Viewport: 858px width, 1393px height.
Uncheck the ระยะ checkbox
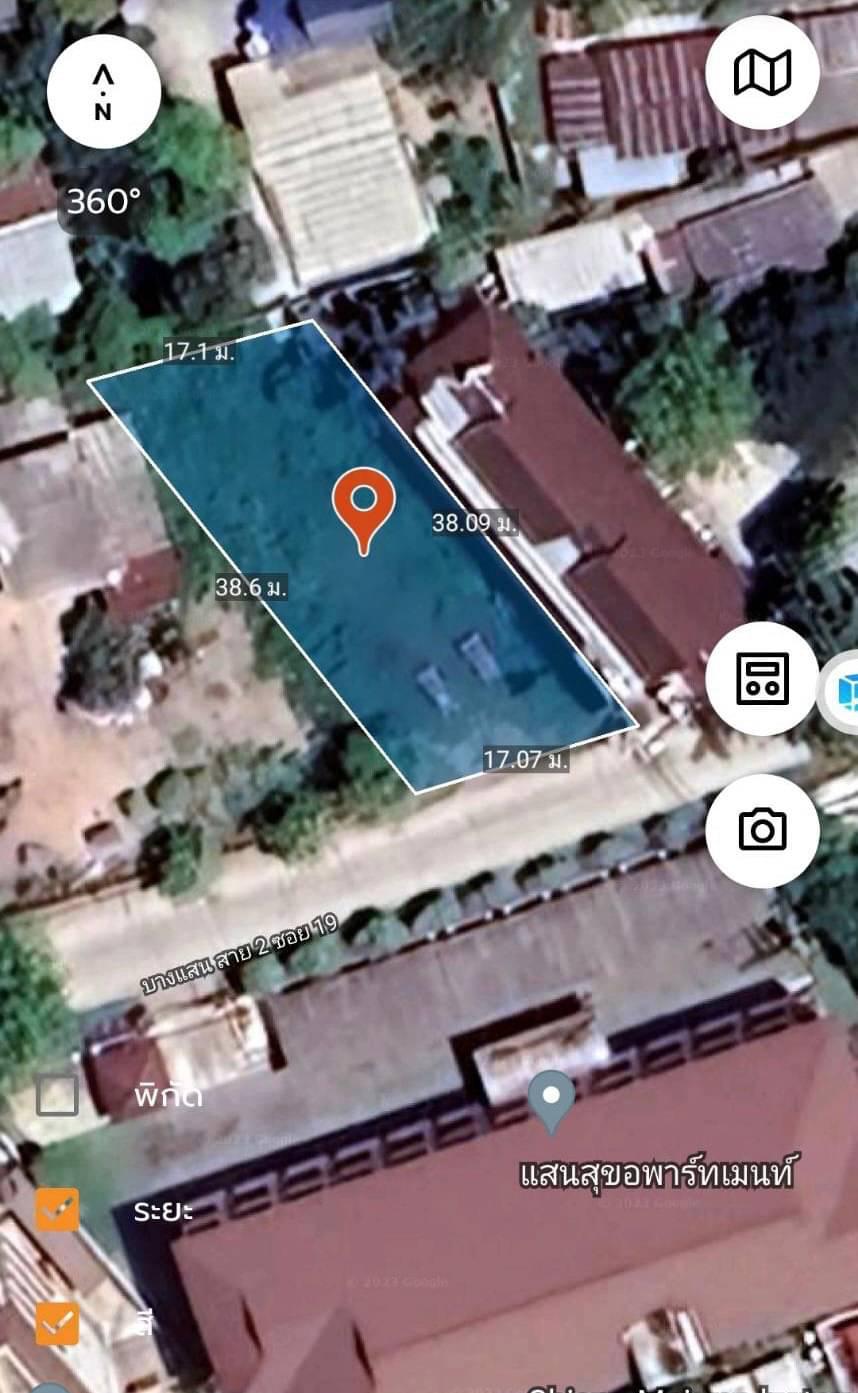click(x=57, y=1210)
